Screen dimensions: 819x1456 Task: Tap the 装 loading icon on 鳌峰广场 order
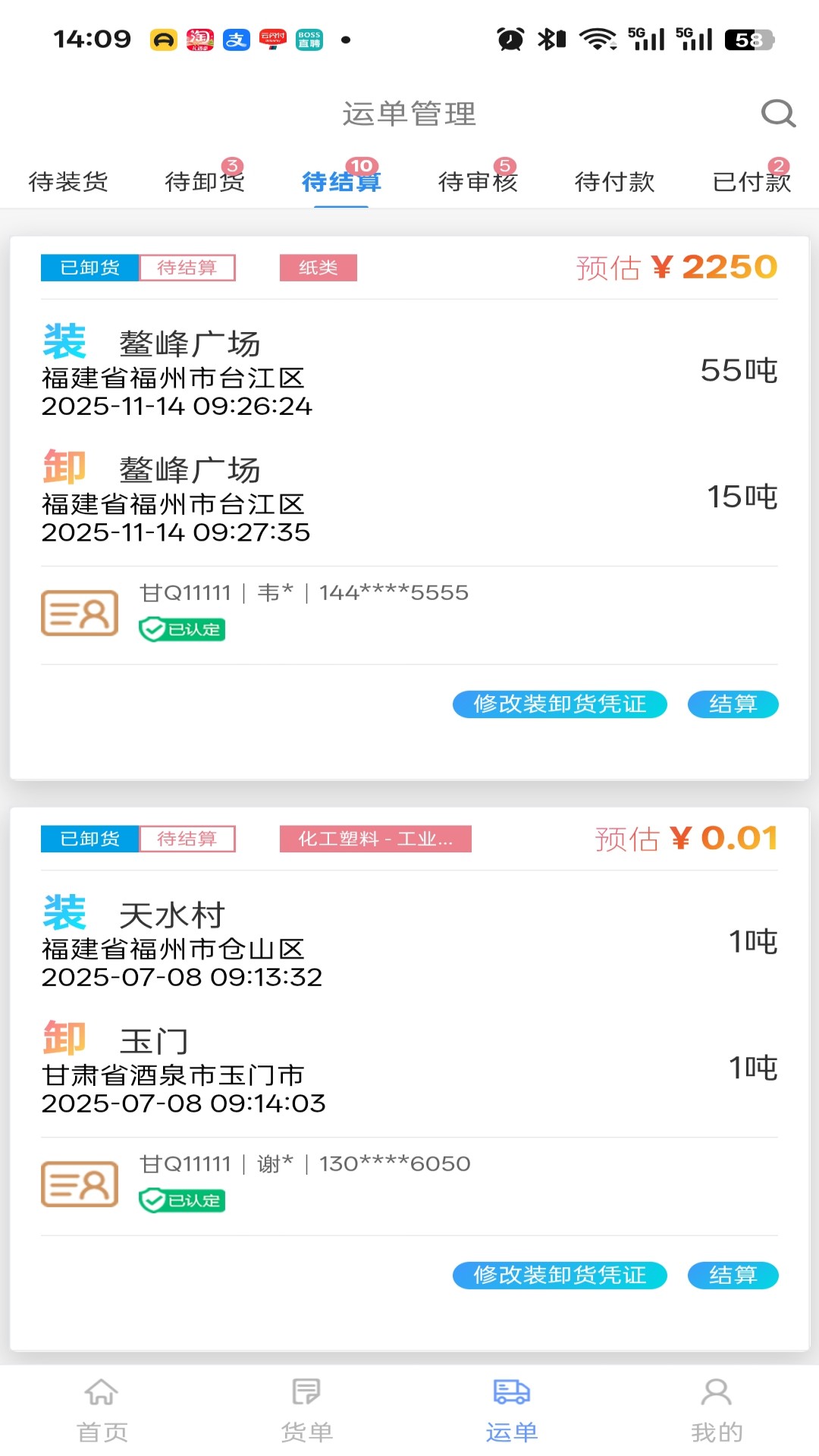(66, 342)
